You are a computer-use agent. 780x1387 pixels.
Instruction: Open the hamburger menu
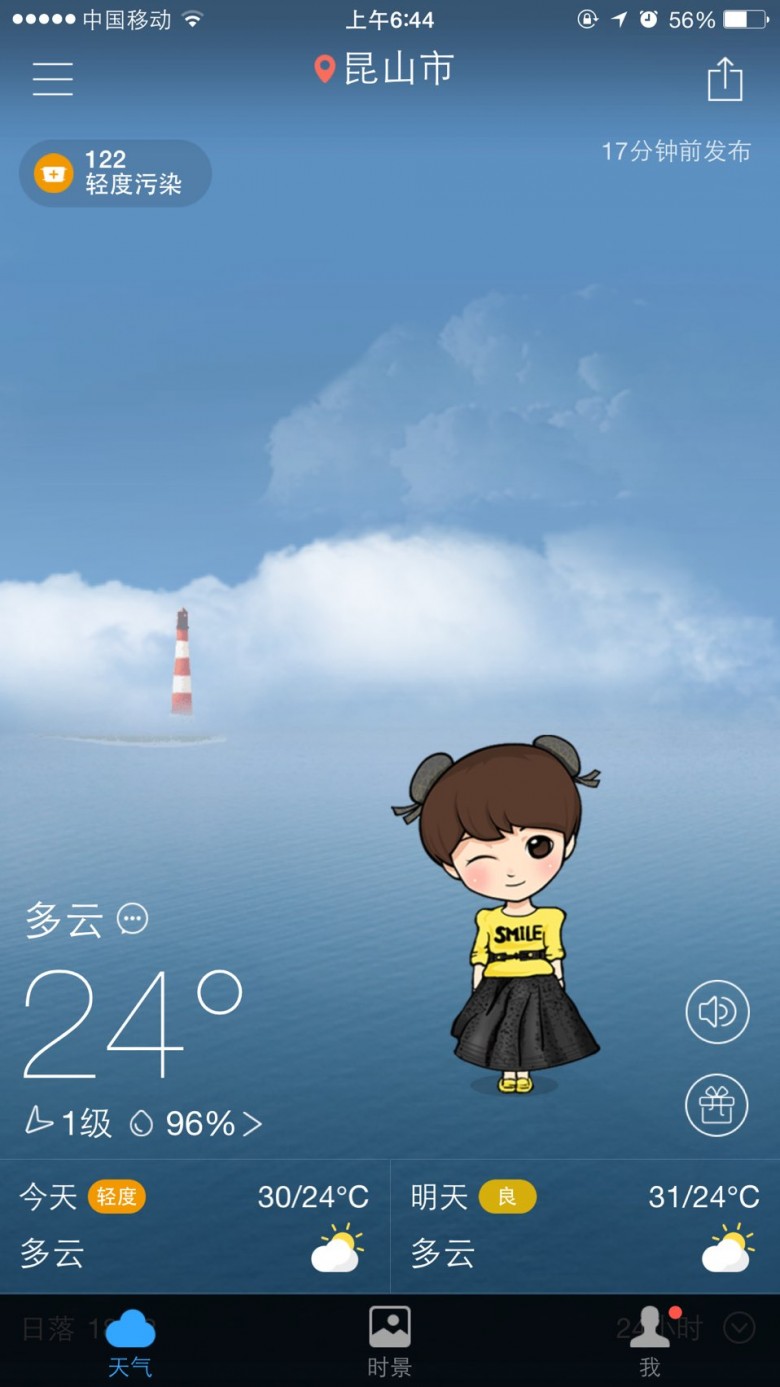(x=52, y=78)
